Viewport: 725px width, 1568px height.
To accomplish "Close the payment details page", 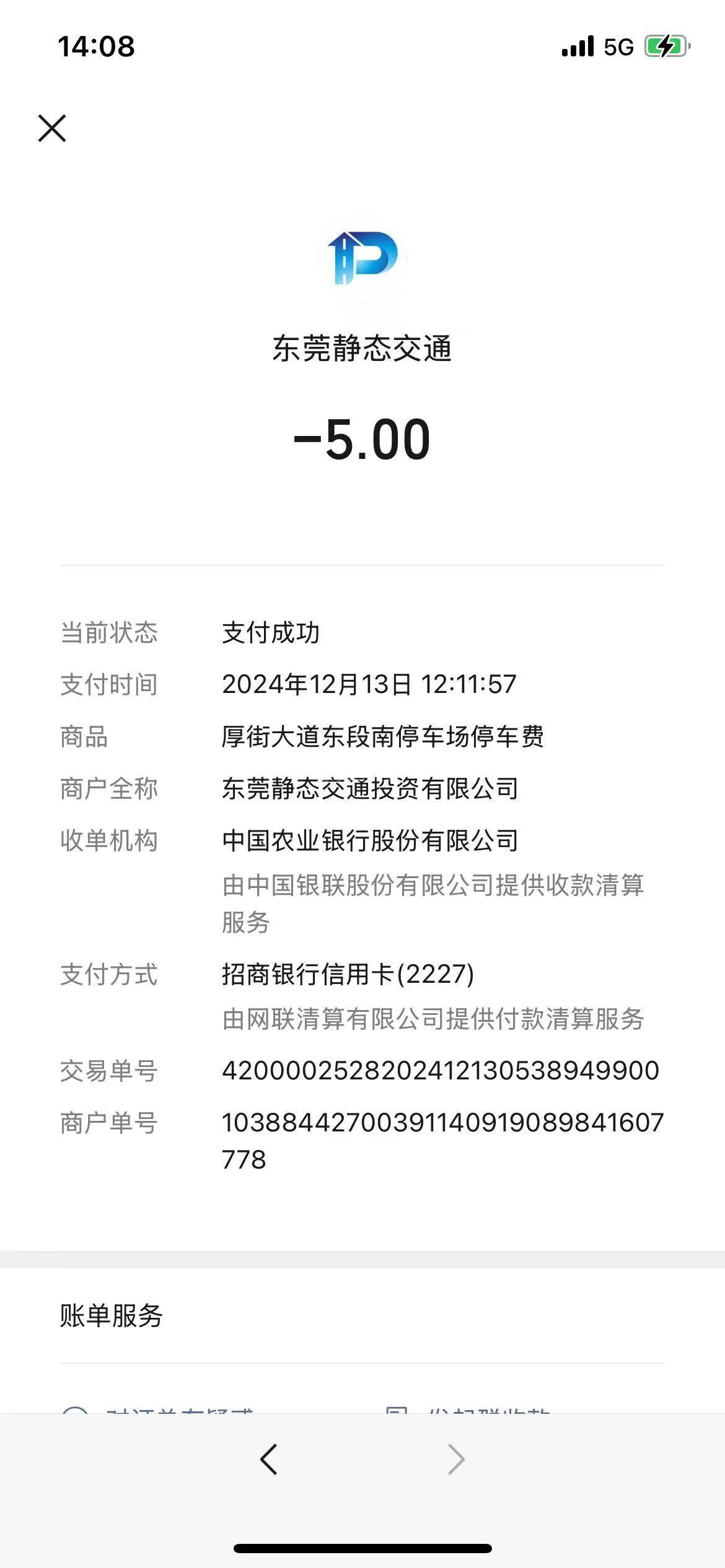I will 52,128.
